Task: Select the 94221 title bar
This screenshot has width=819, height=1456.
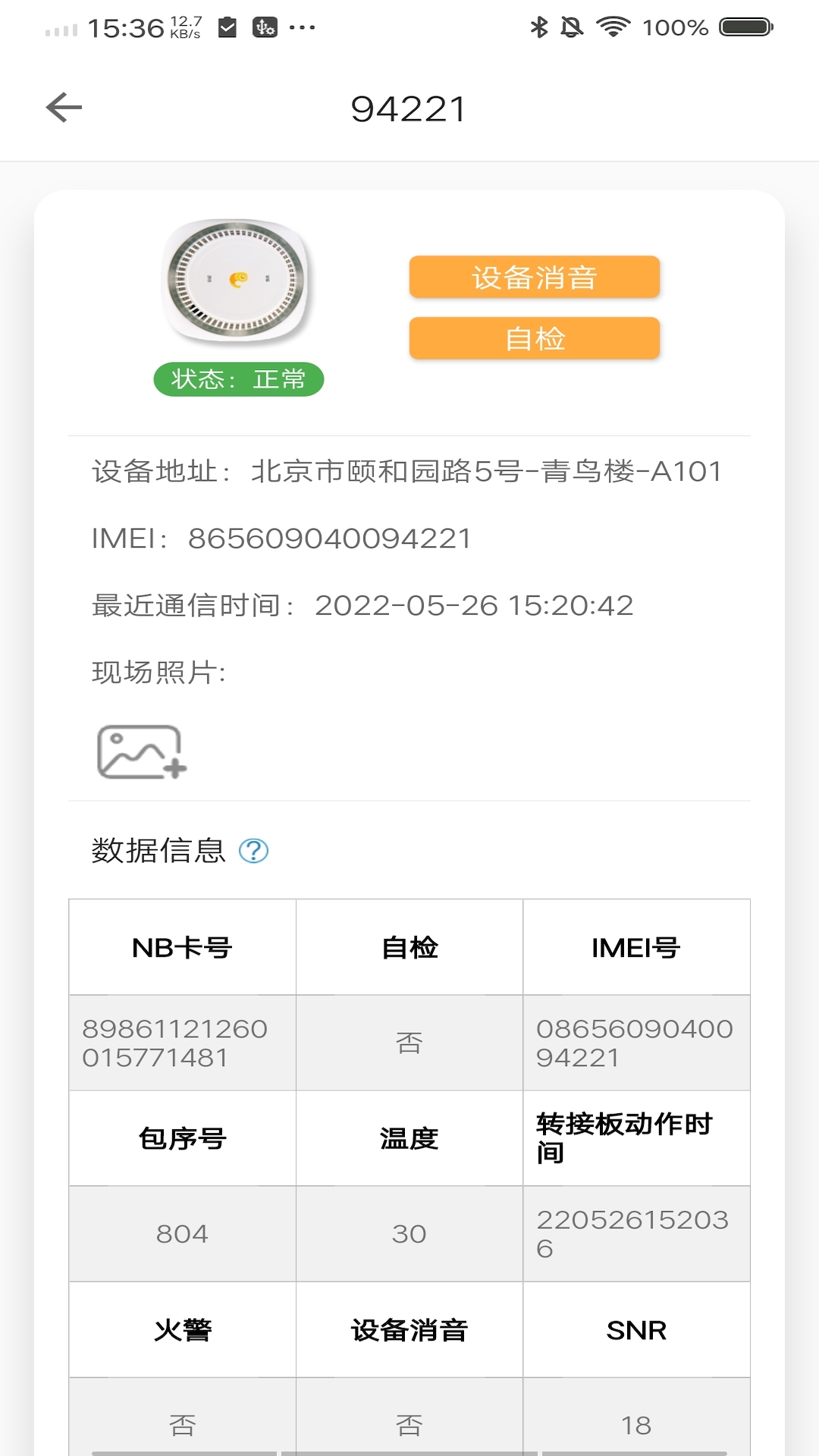Action: [x=409, y=107]
